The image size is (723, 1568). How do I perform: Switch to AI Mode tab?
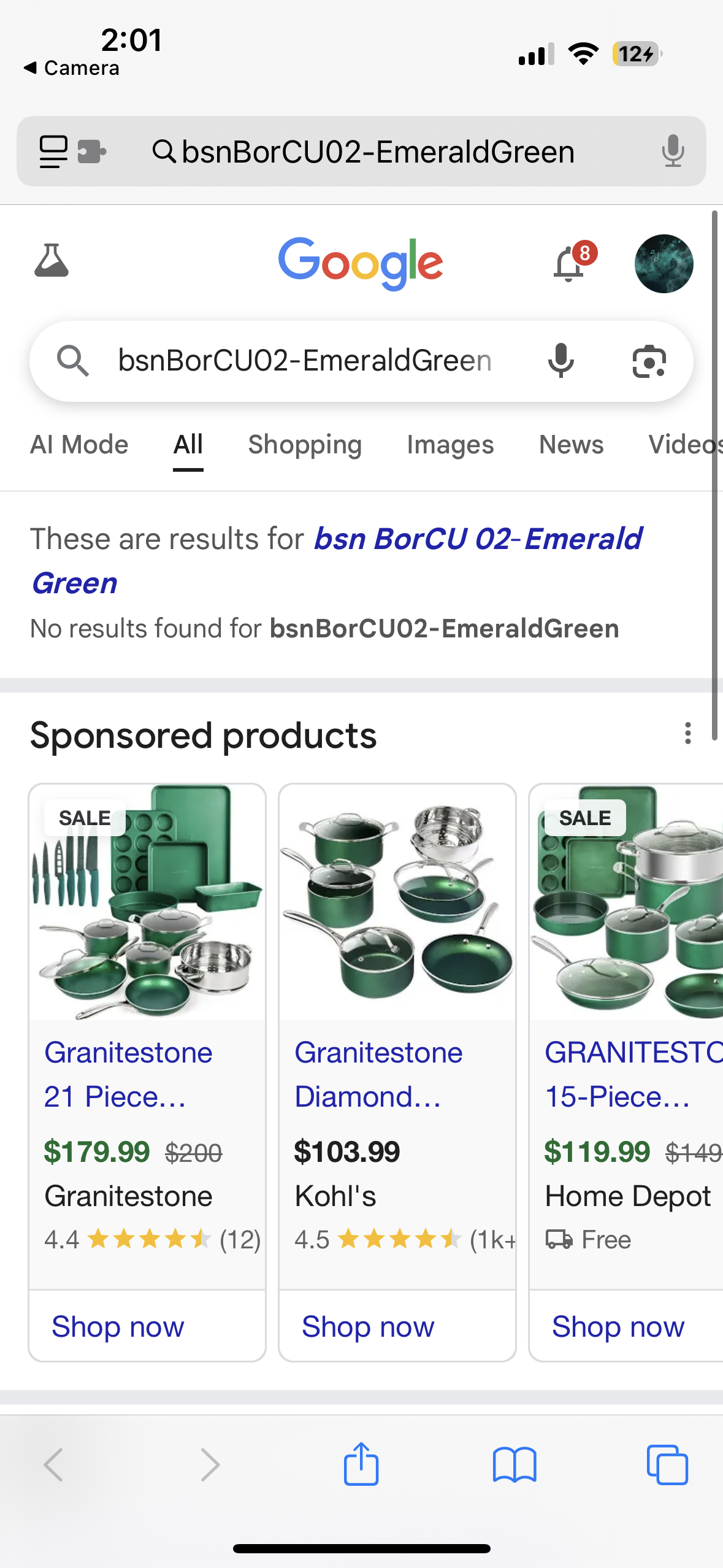point(79,445)
